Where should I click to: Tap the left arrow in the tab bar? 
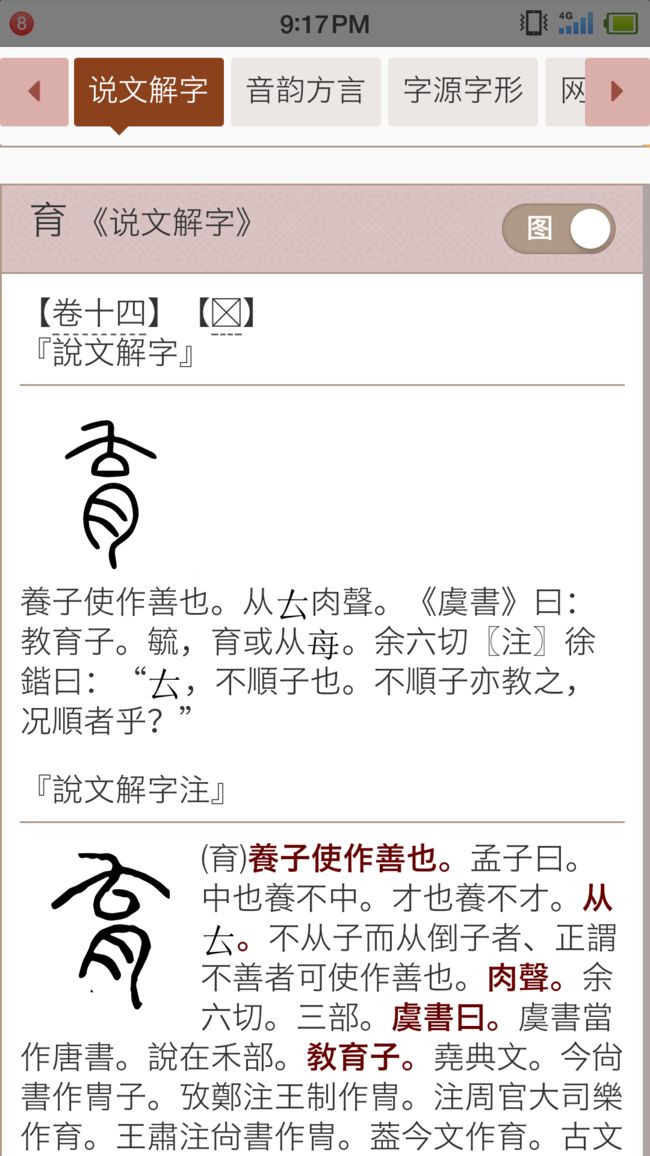click(34, 92)
